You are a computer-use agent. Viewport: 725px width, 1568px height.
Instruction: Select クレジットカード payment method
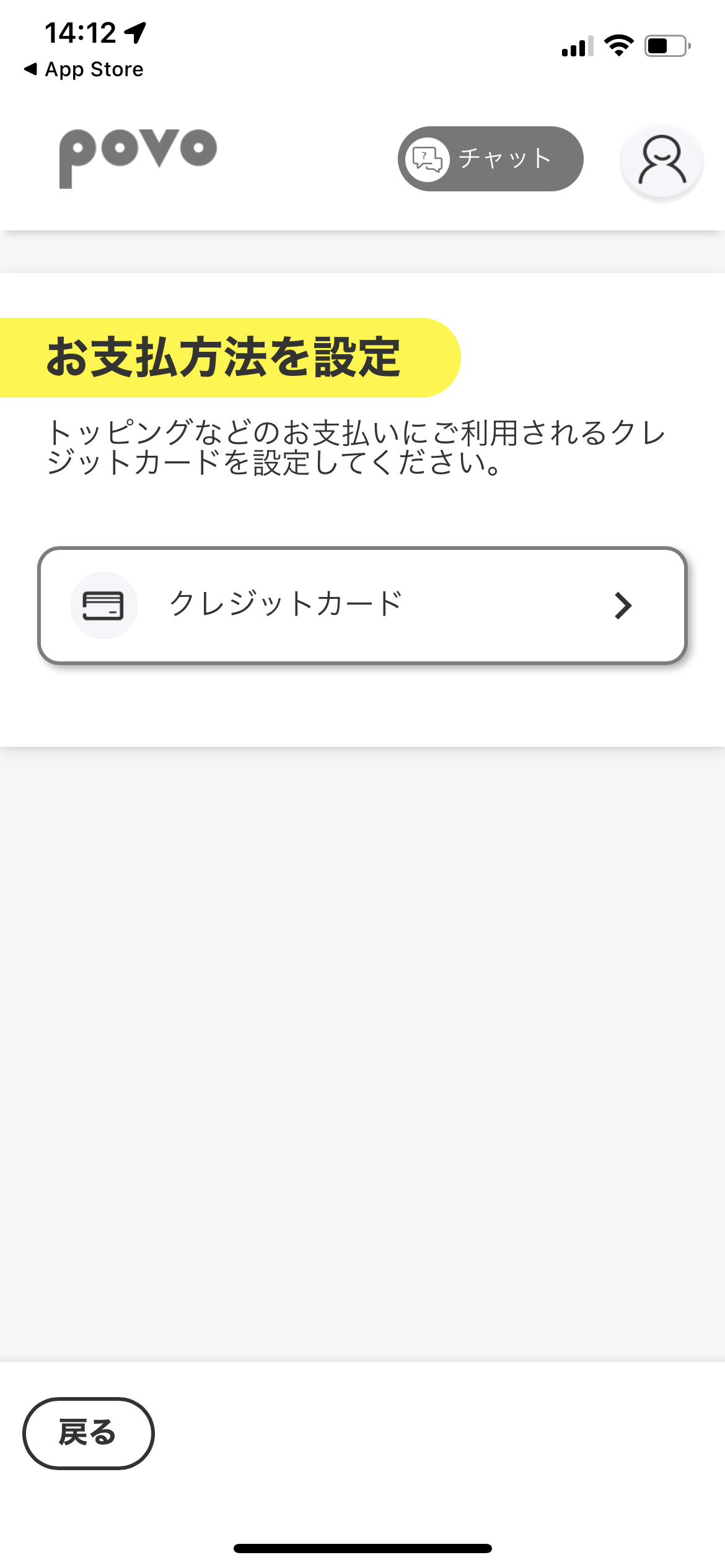point(362,606)
